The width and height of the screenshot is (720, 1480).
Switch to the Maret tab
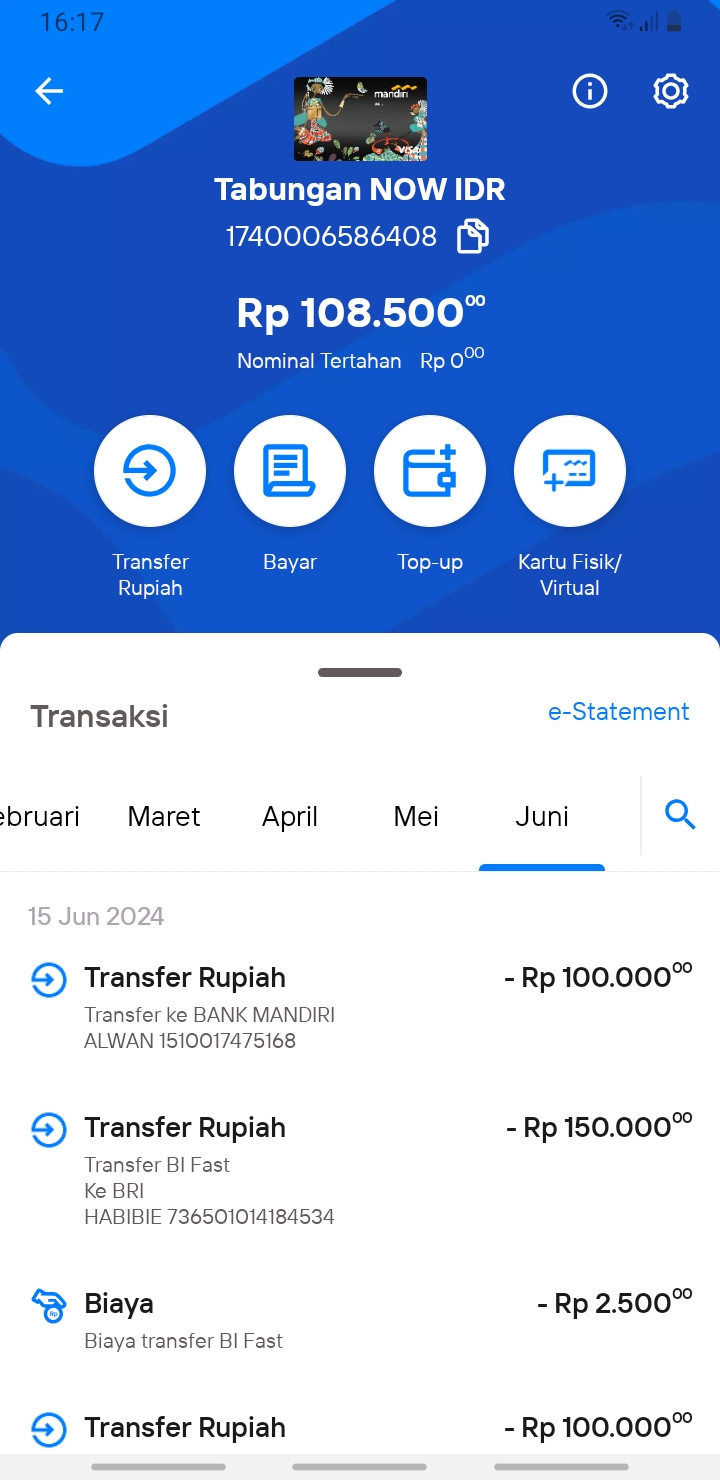tap(164, 817)
